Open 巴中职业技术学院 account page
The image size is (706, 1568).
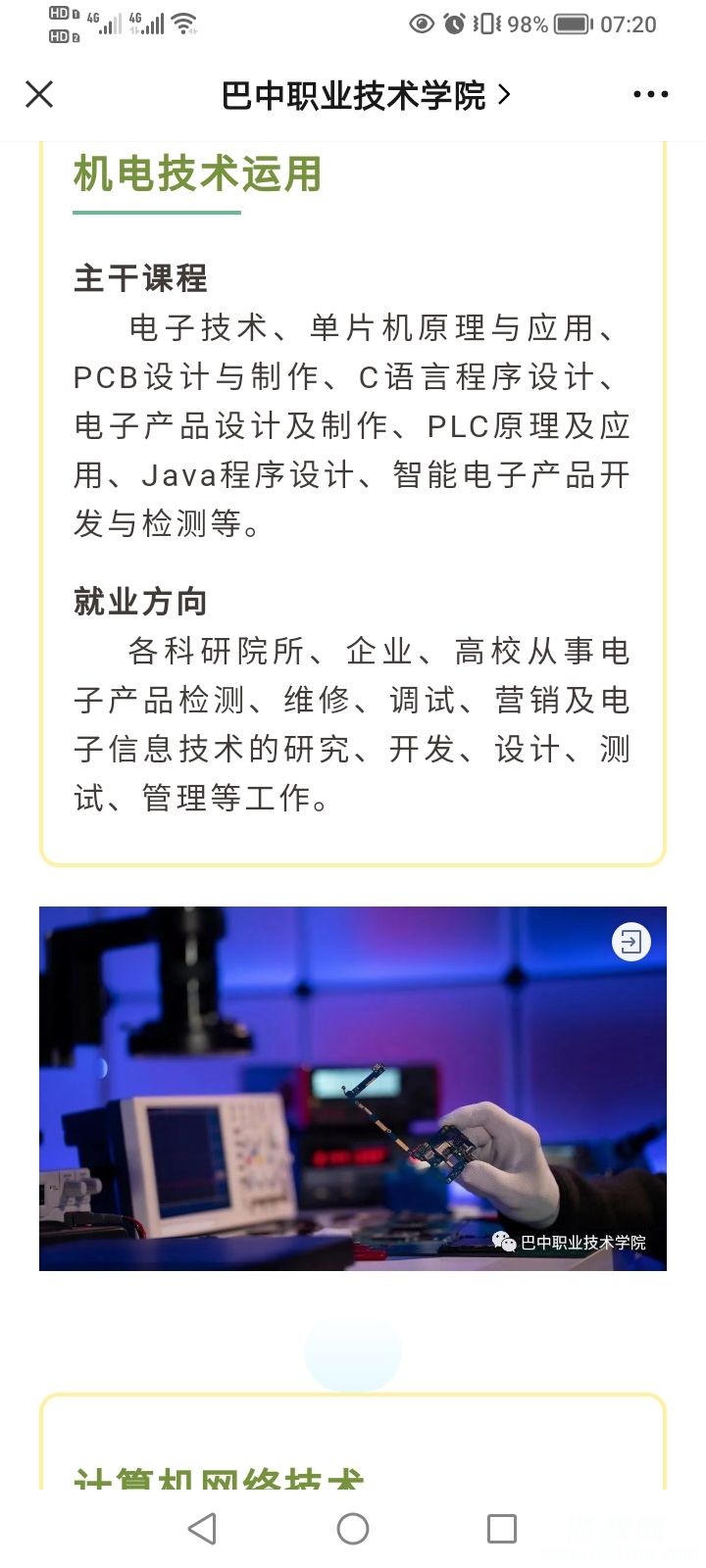365,95
